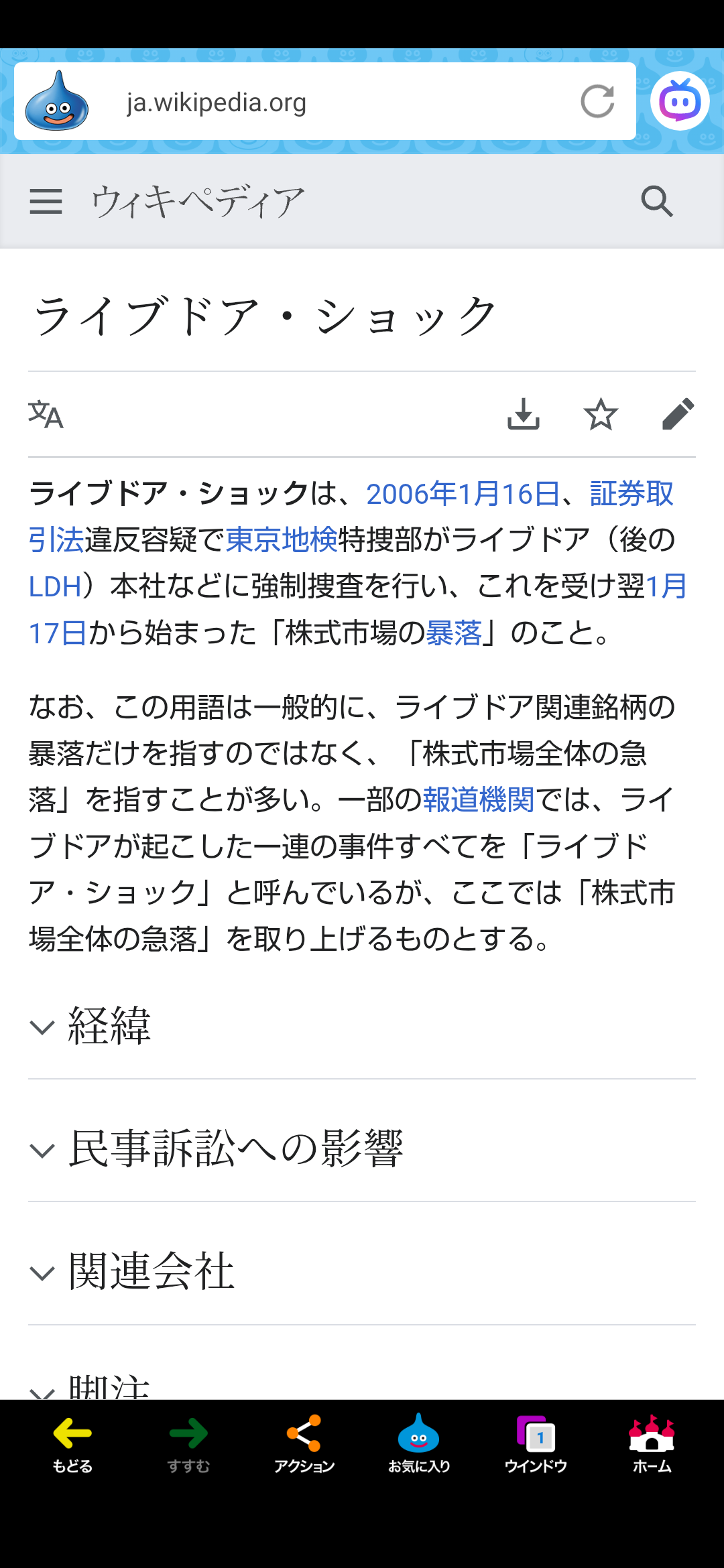This screenshot has width=724, height=1568.
Task: Search Wikipedia with the magnifier icon
Action: [x=657, y=201]
